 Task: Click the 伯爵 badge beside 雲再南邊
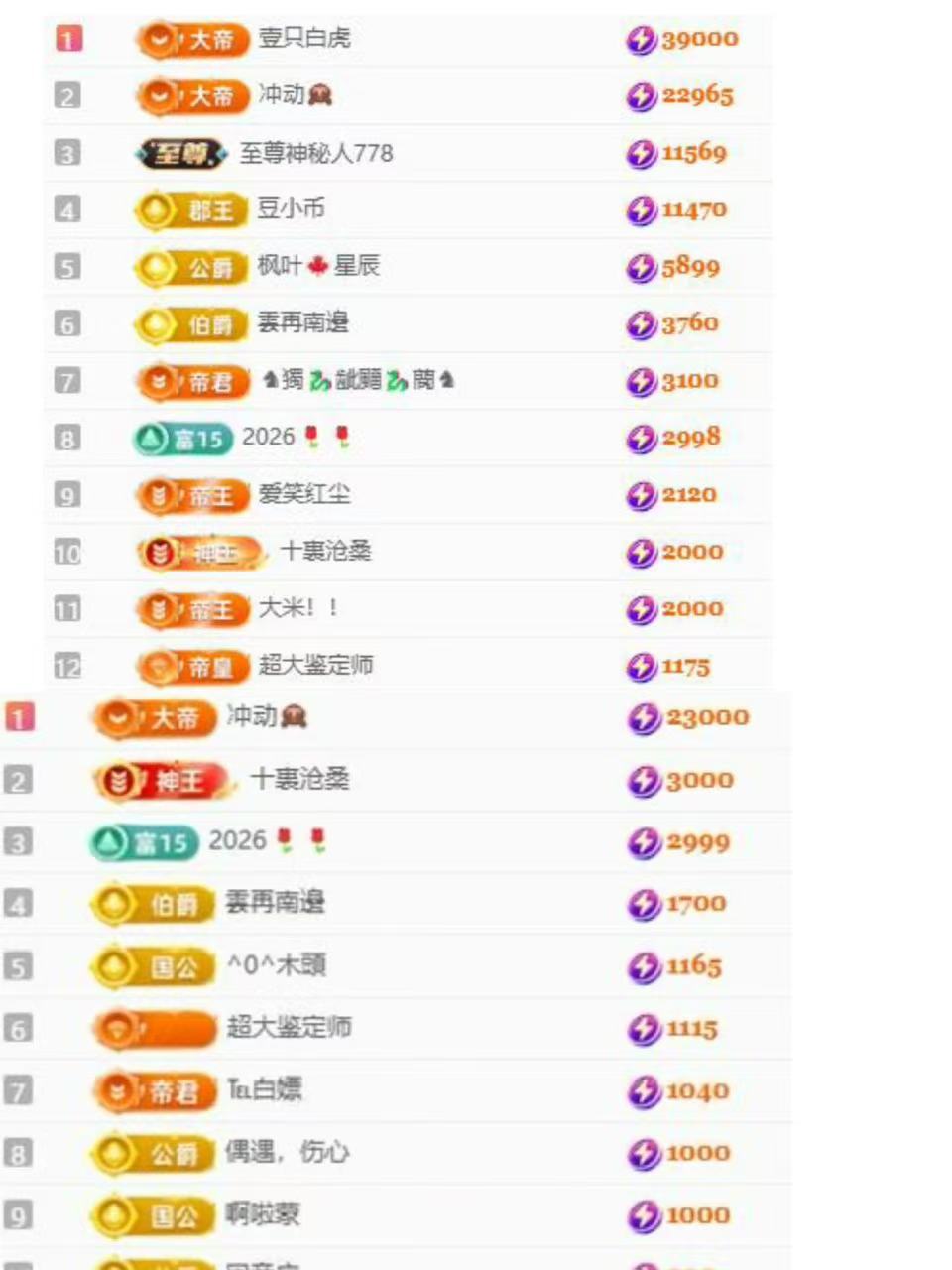(190, 324)
